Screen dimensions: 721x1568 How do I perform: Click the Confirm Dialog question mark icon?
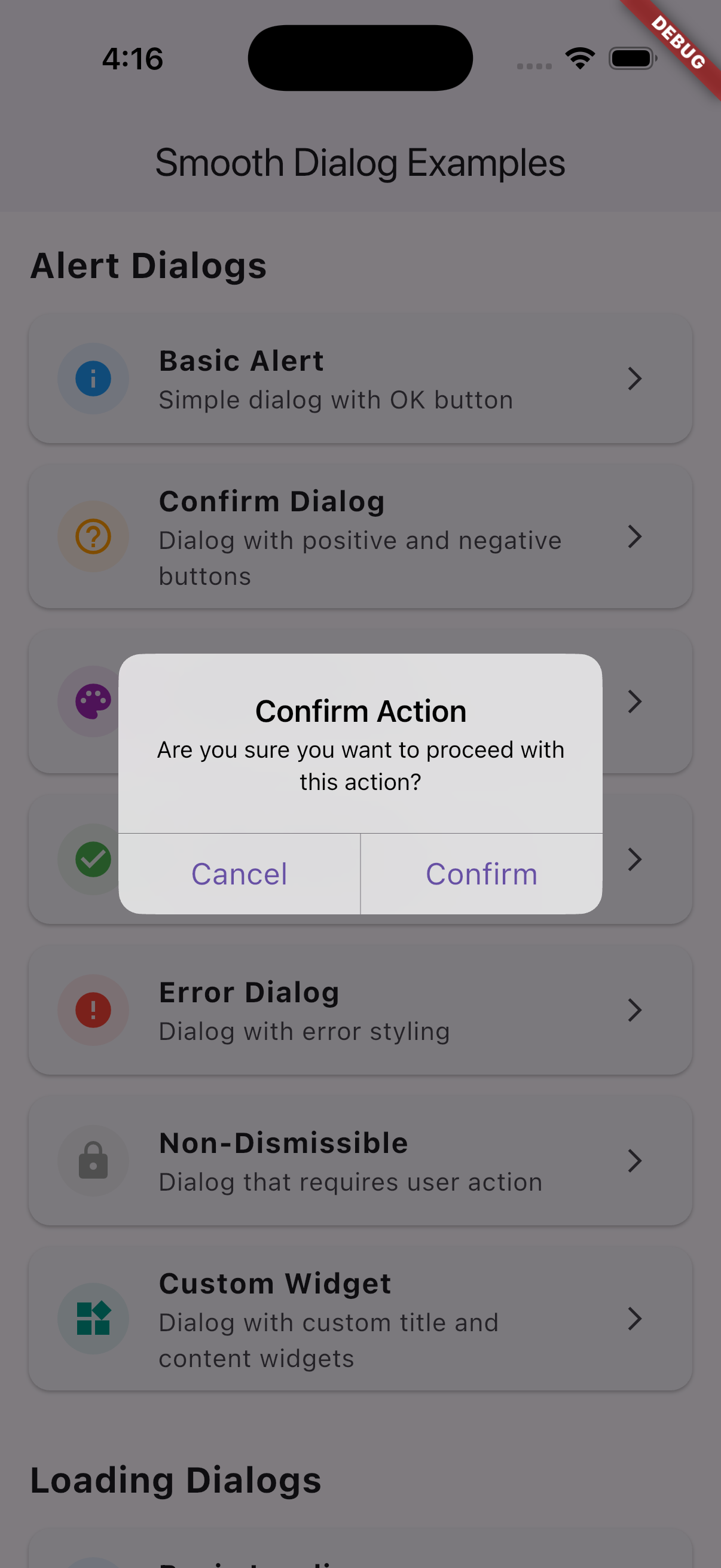click(x=93, y=537)
